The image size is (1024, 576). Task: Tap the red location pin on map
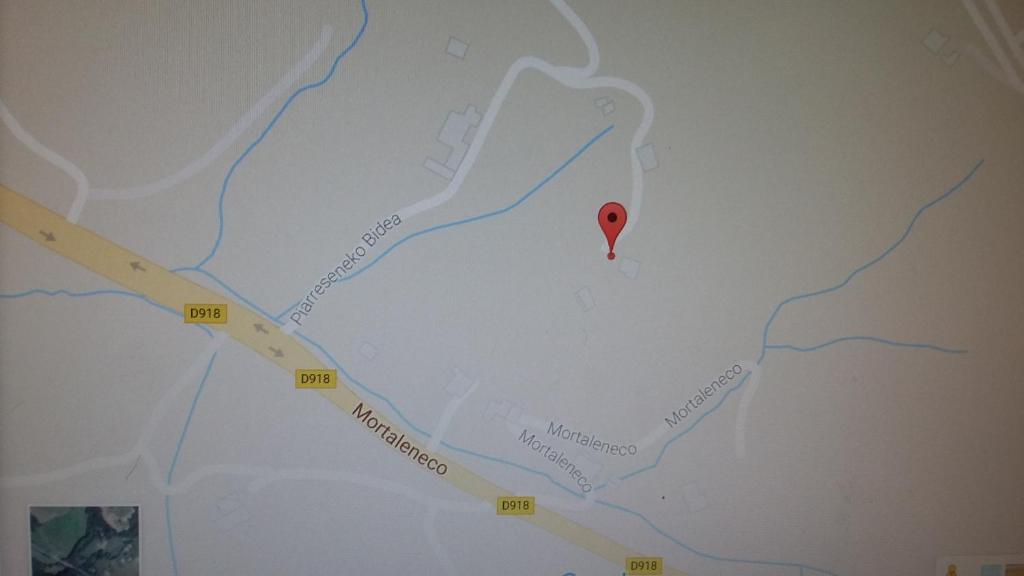tap(612, 223)
